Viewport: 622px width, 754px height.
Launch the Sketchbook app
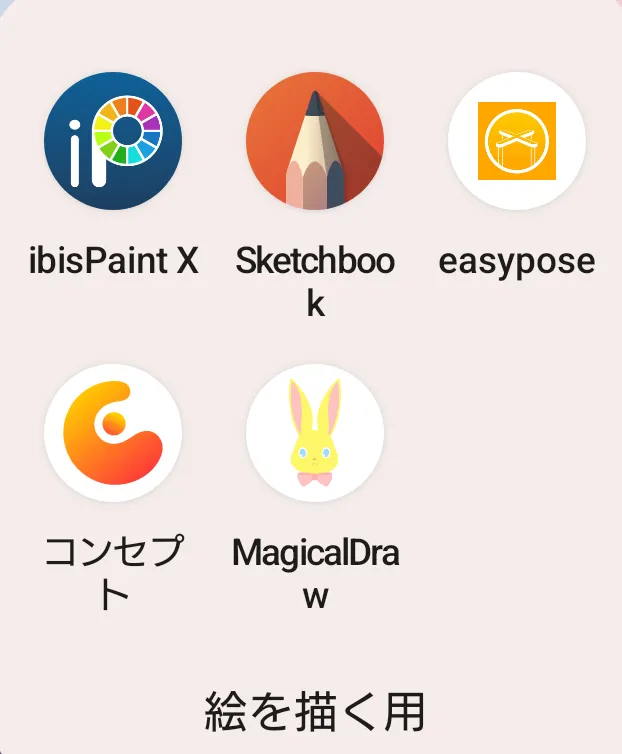point(315,141)
